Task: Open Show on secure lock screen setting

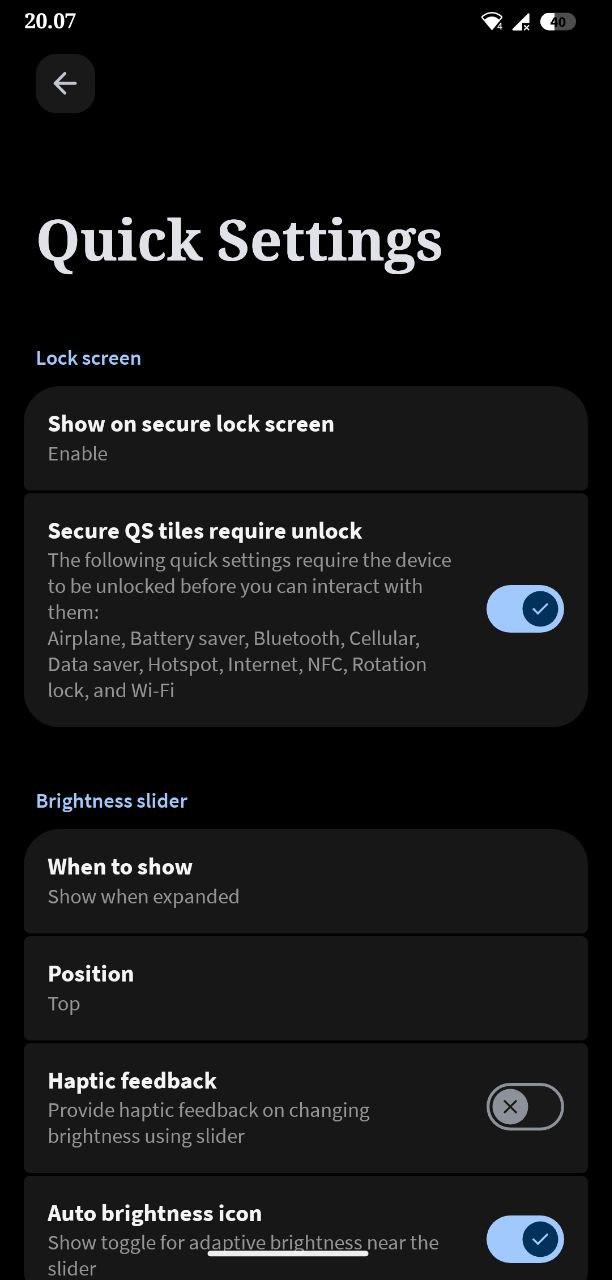Action: 305,438
